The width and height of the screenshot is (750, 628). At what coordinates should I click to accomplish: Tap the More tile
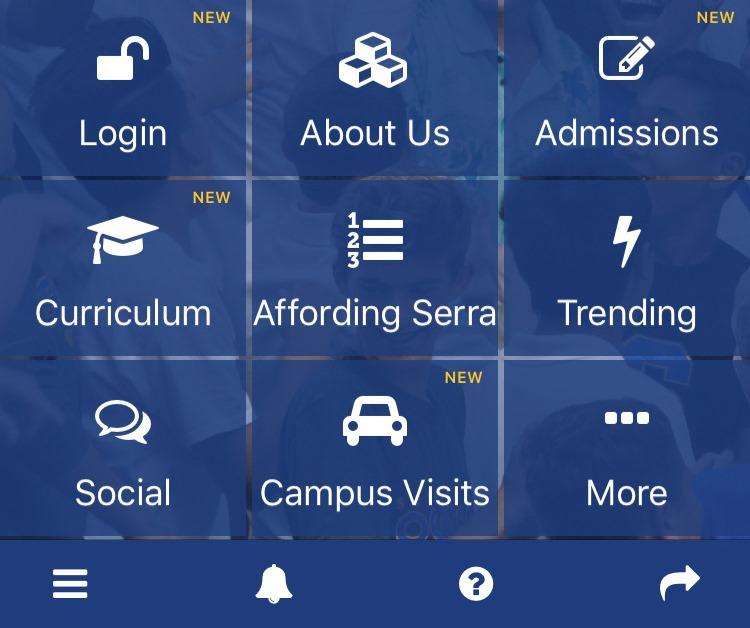click(627, 450)
